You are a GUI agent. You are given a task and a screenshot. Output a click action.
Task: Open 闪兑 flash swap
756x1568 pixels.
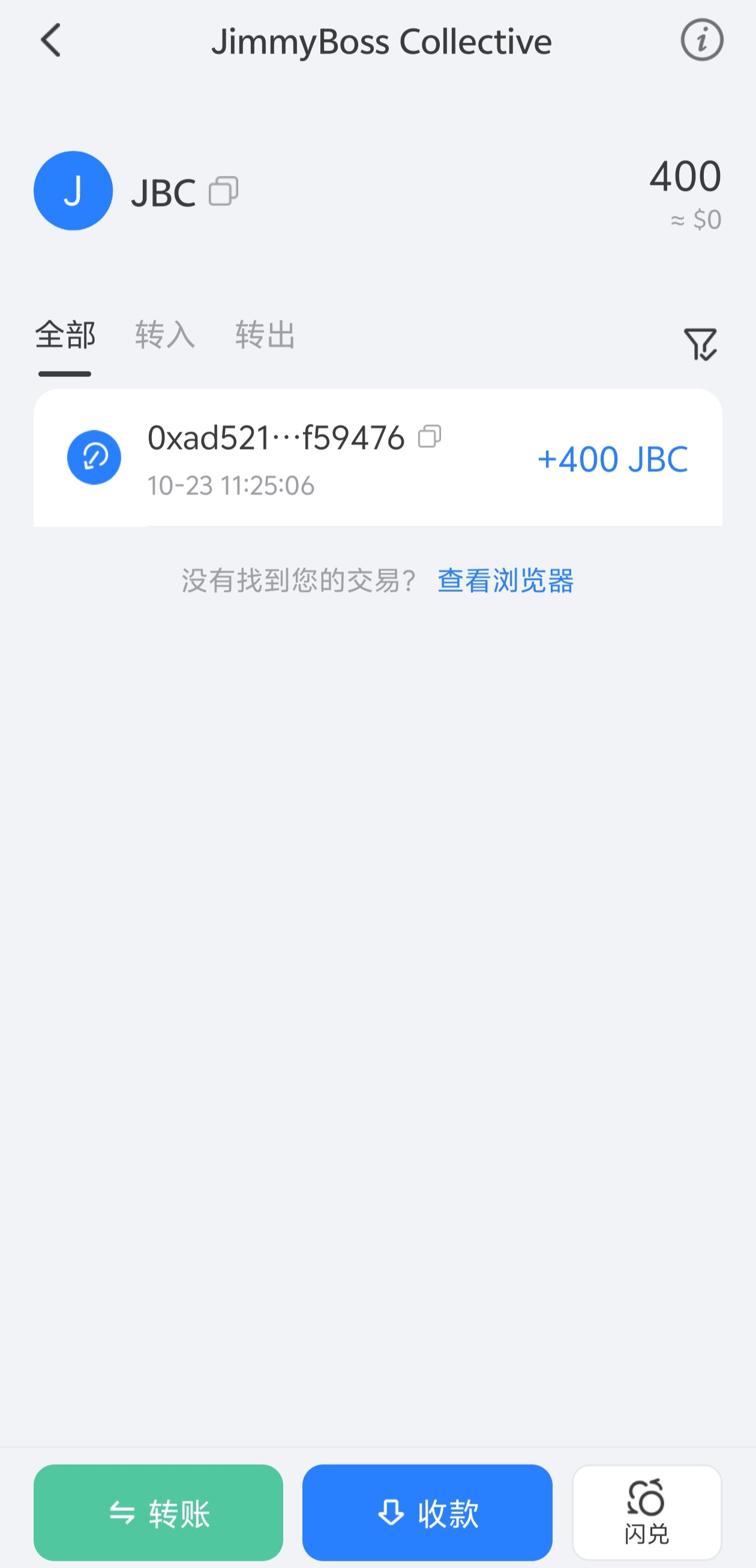click(647, 1513)
